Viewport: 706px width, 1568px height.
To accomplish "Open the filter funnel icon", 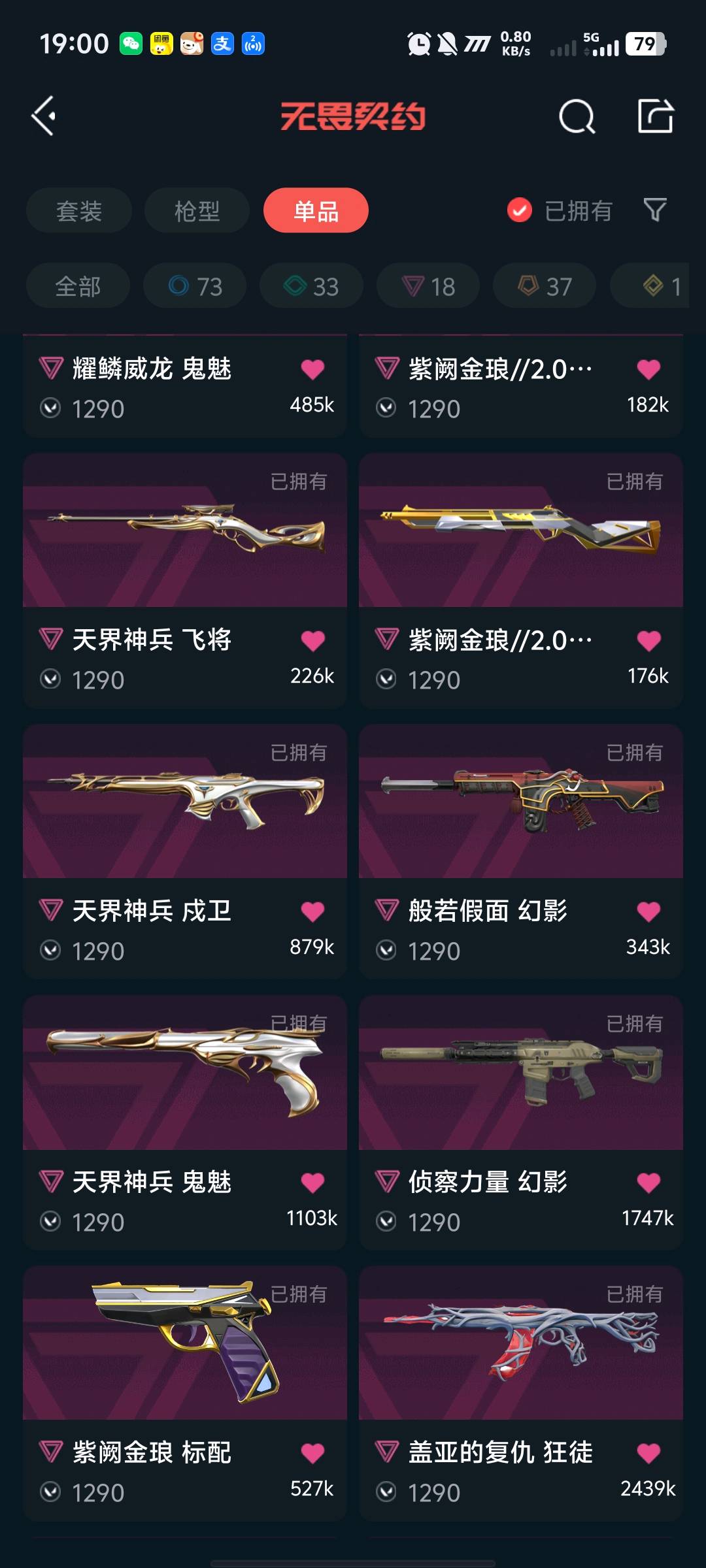I will tap(655, 210).
